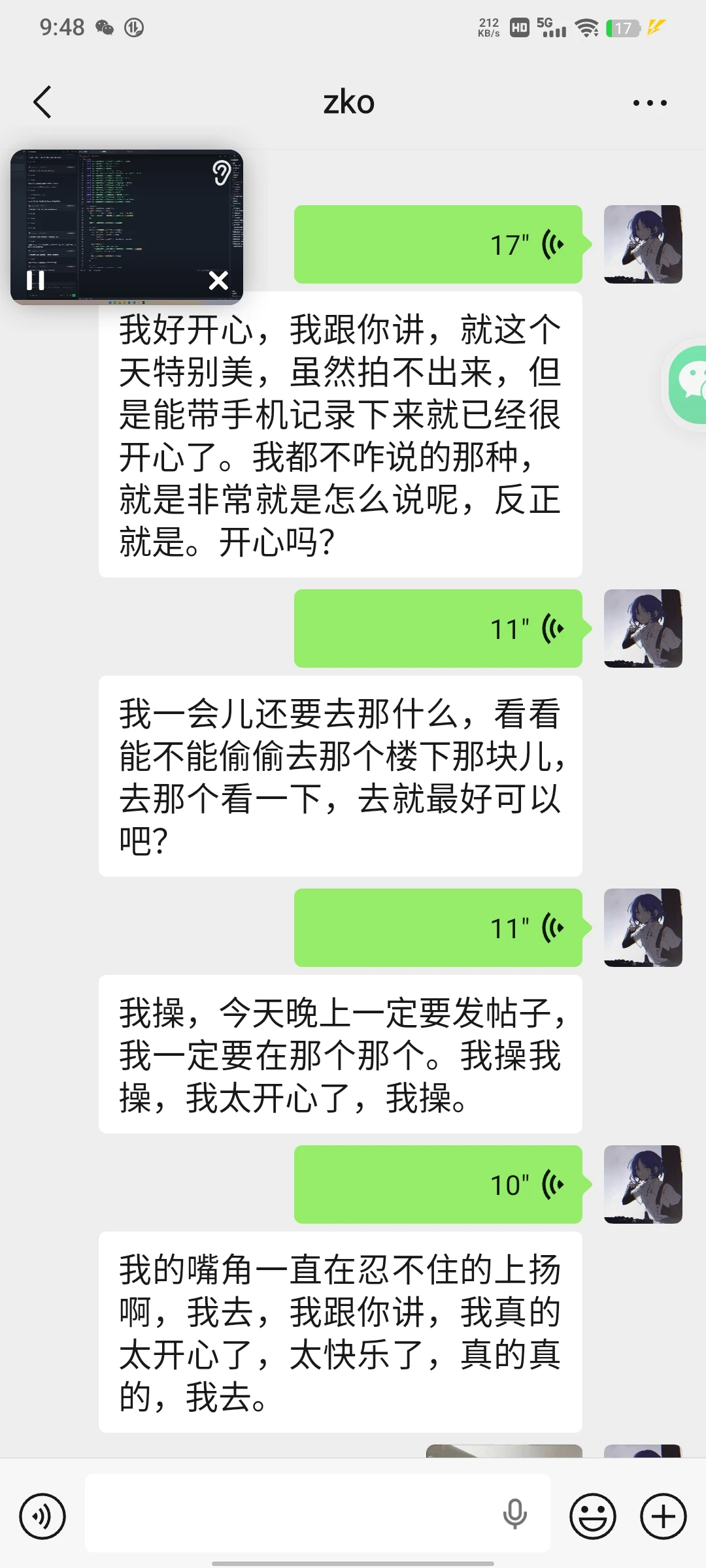Open the chat overflow menu
Viewport: 706px width, 1568px height.
pos(650,103)
